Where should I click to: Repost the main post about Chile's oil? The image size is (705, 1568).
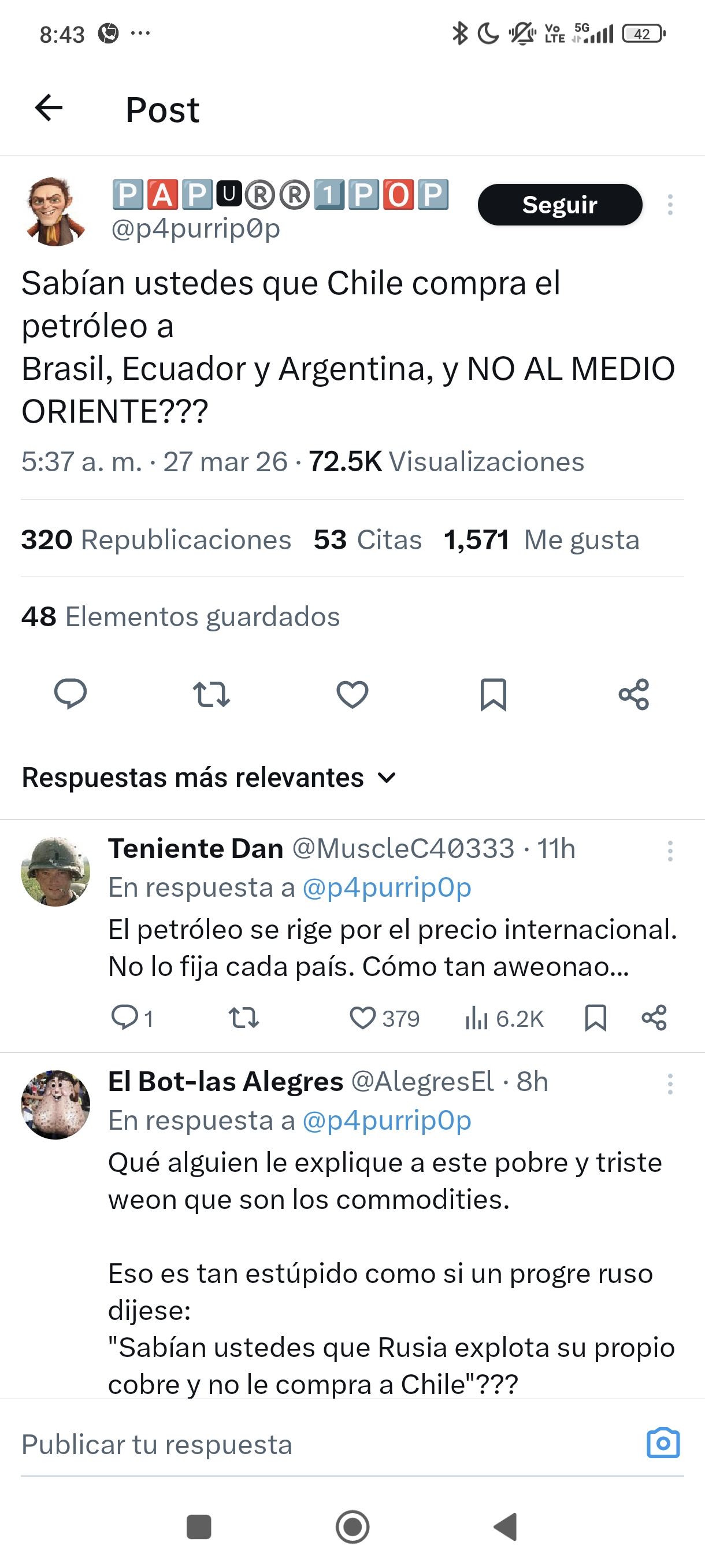tap(211, 694)
